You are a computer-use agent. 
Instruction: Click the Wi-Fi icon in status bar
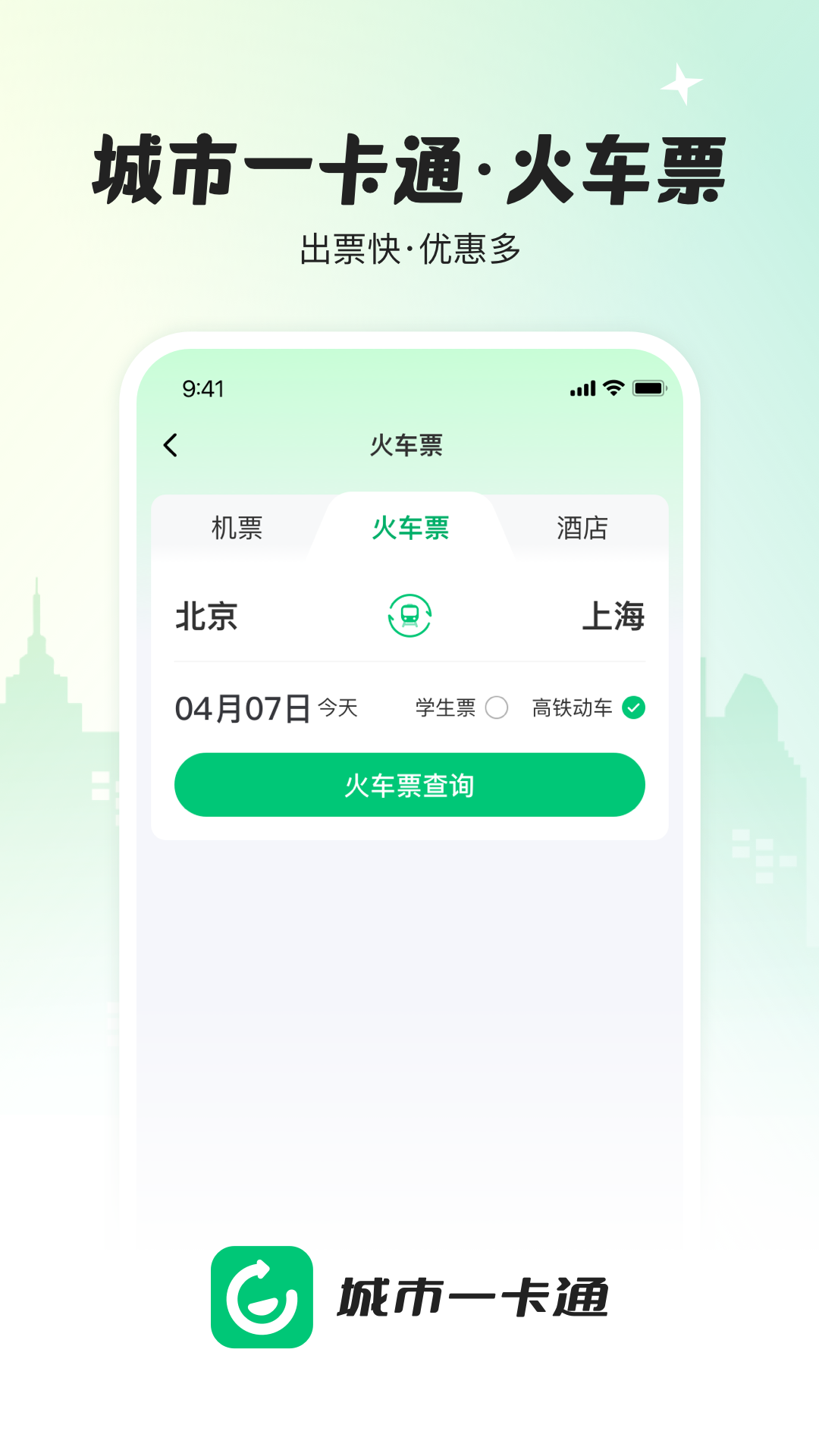click(x=613, y=388)
